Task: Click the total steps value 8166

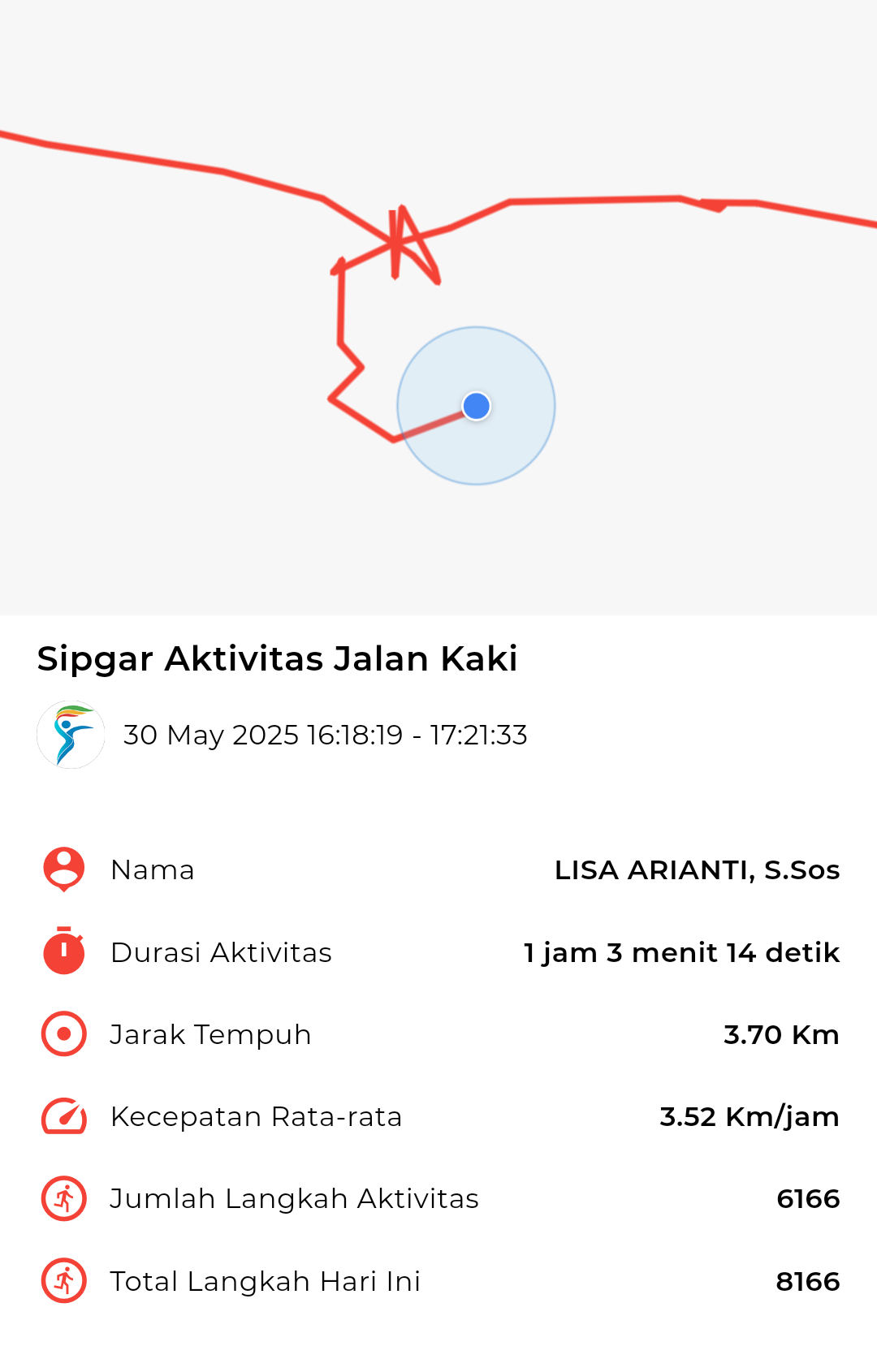Action: 809,1280
